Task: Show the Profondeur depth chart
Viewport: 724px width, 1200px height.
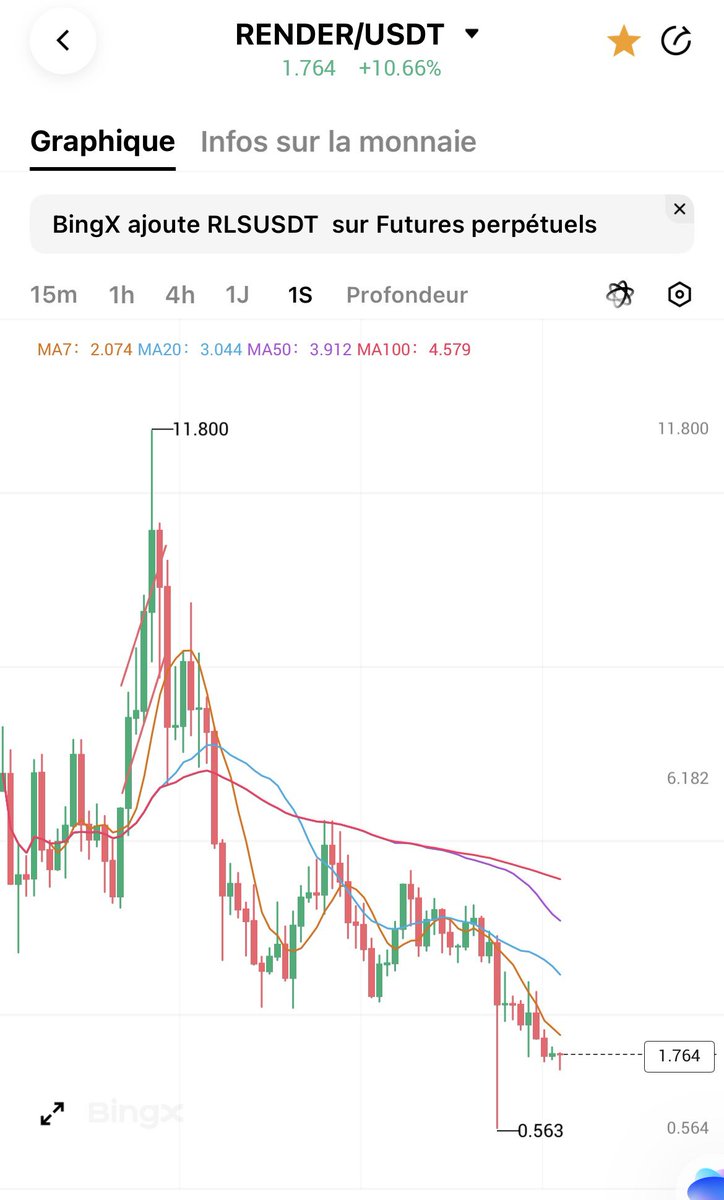Action: click(x=406, y=295)
